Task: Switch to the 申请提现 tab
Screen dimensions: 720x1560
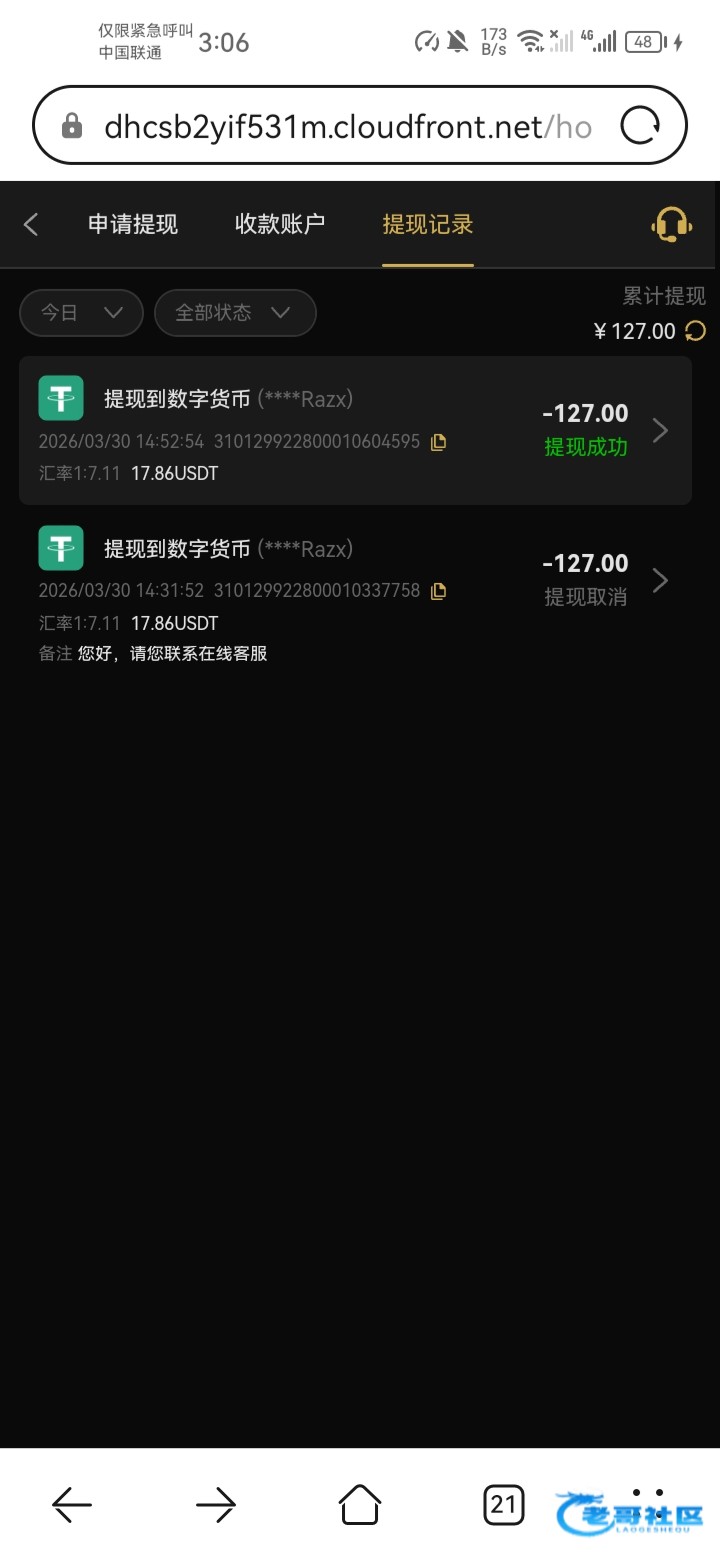Action: pyautogui.click(x=133, y=225)
